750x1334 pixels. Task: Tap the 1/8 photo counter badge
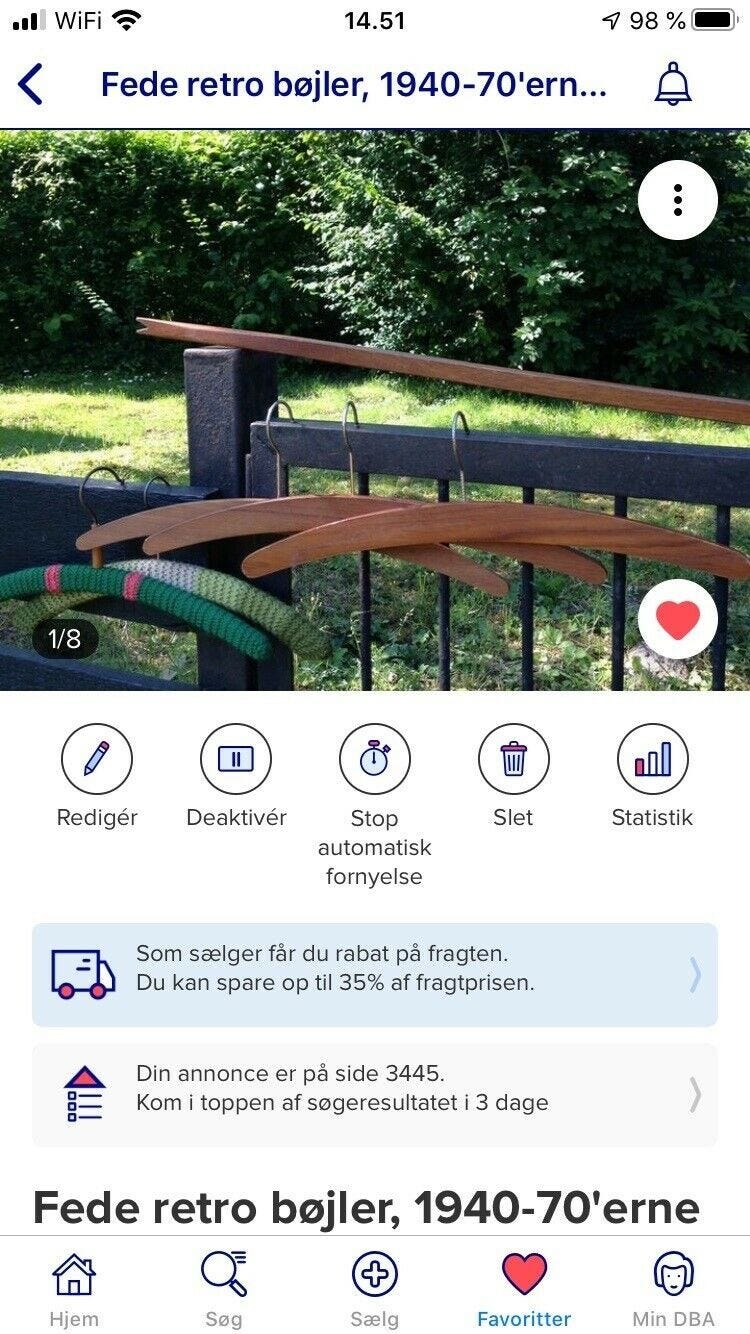pos(66,637)
